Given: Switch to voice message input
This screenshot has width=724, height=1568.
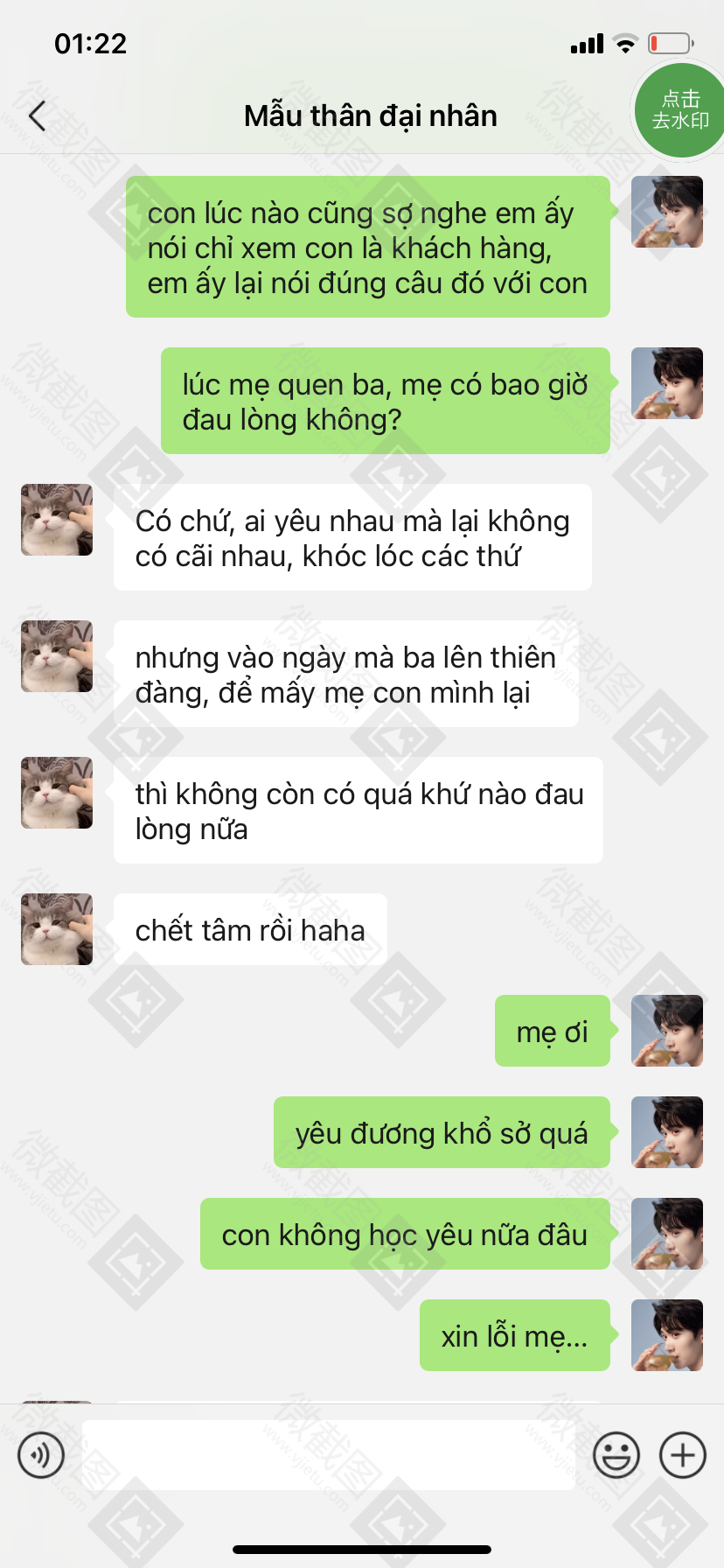Looking at the screenshot, I should click(x=41, y=1455).
